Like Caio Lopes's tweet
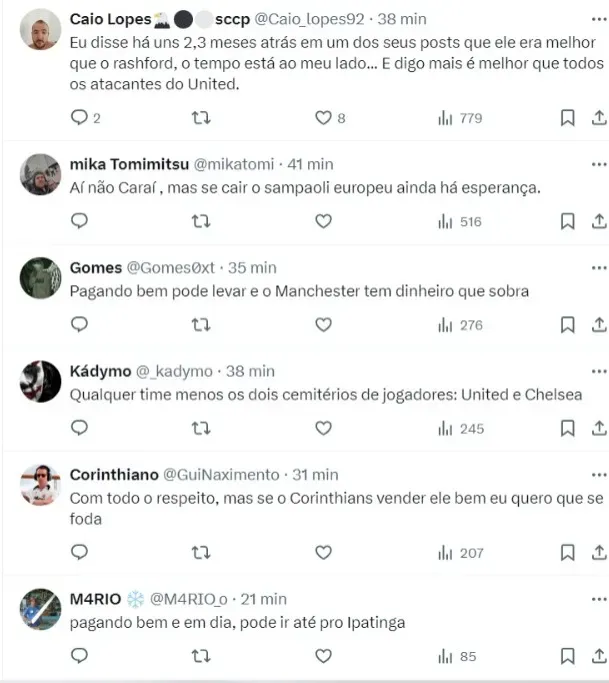The image size is (609, 683). (x=323, y=118)
